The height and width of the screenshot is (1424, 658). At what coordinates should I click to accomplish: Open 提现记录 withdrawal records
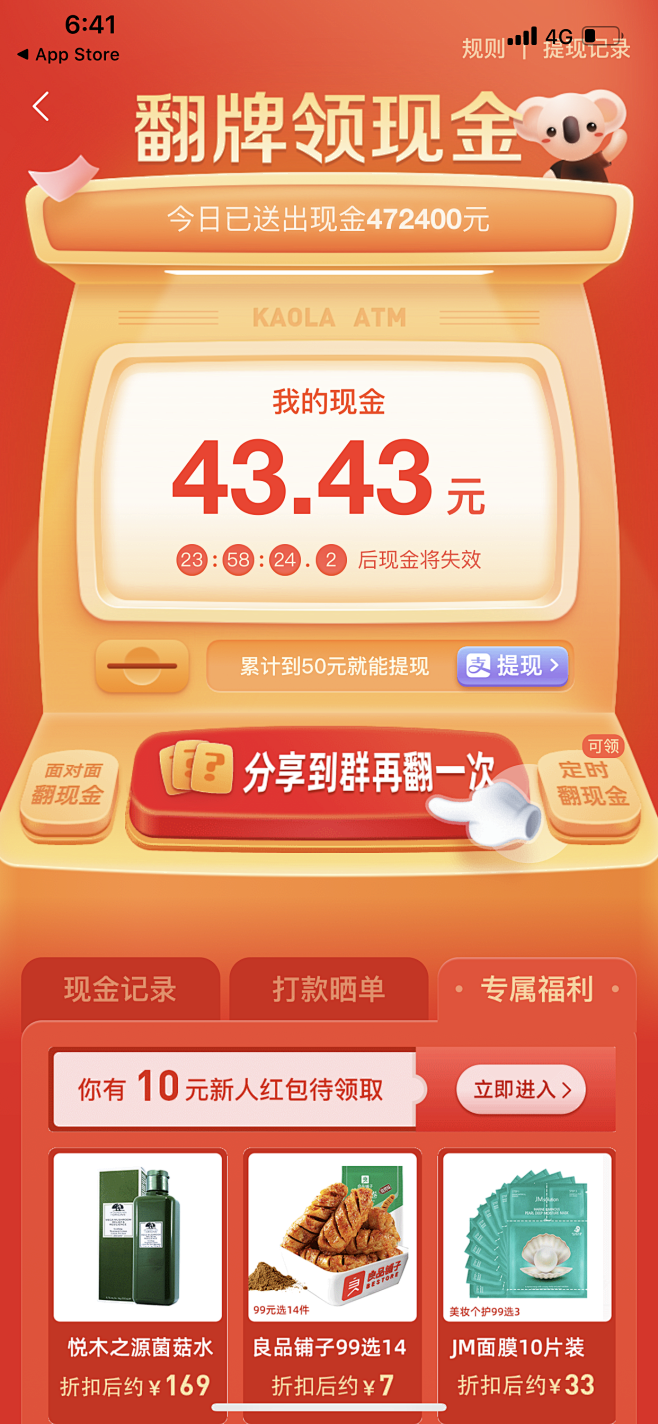(587, 48)
